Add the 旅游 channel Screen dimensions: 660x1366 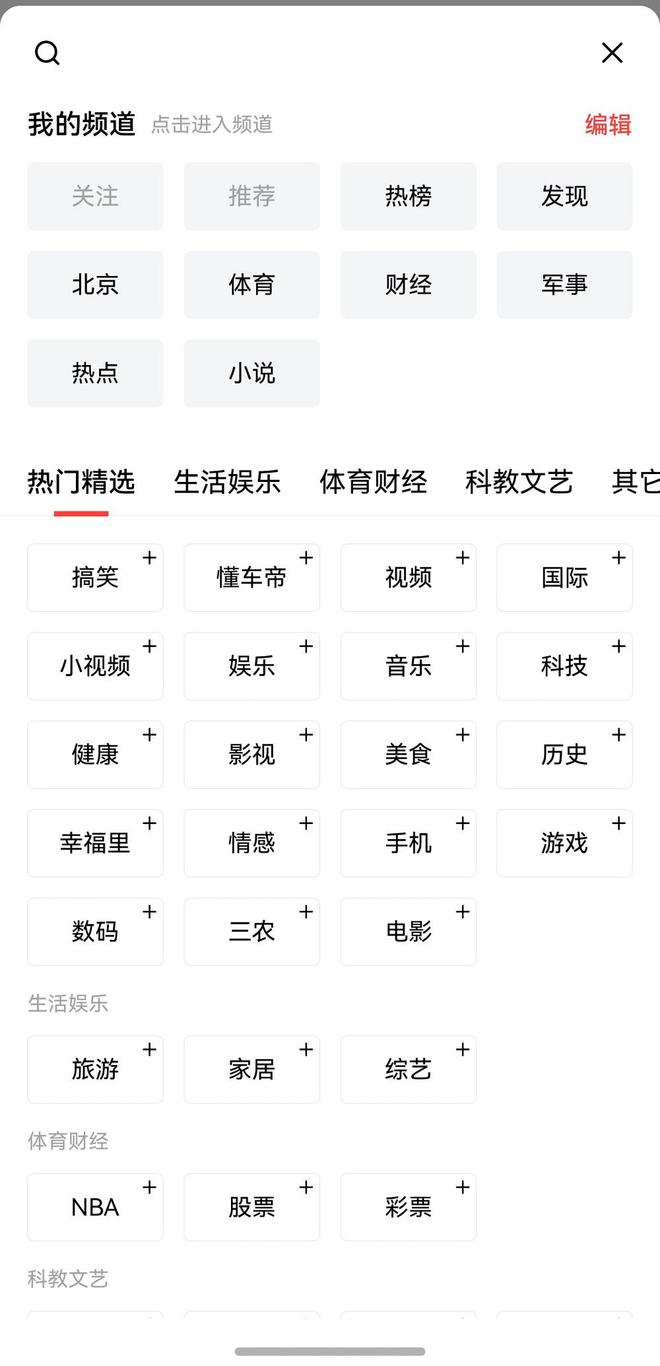pyautogui.click(x=95, y=1069)
